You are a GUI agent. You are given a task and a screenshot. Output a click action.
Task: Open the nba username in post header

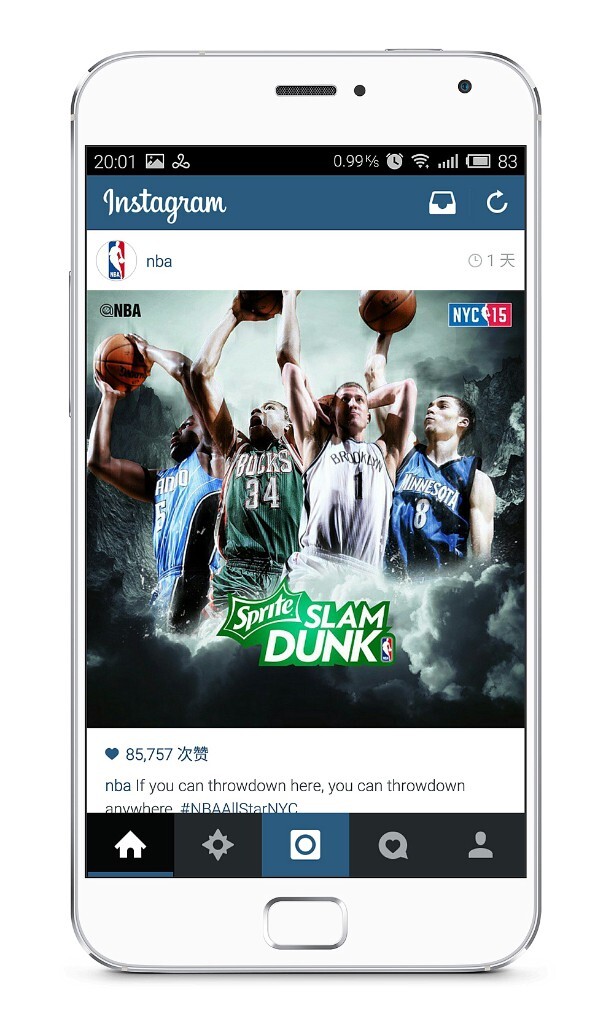[x=159, y=261]
